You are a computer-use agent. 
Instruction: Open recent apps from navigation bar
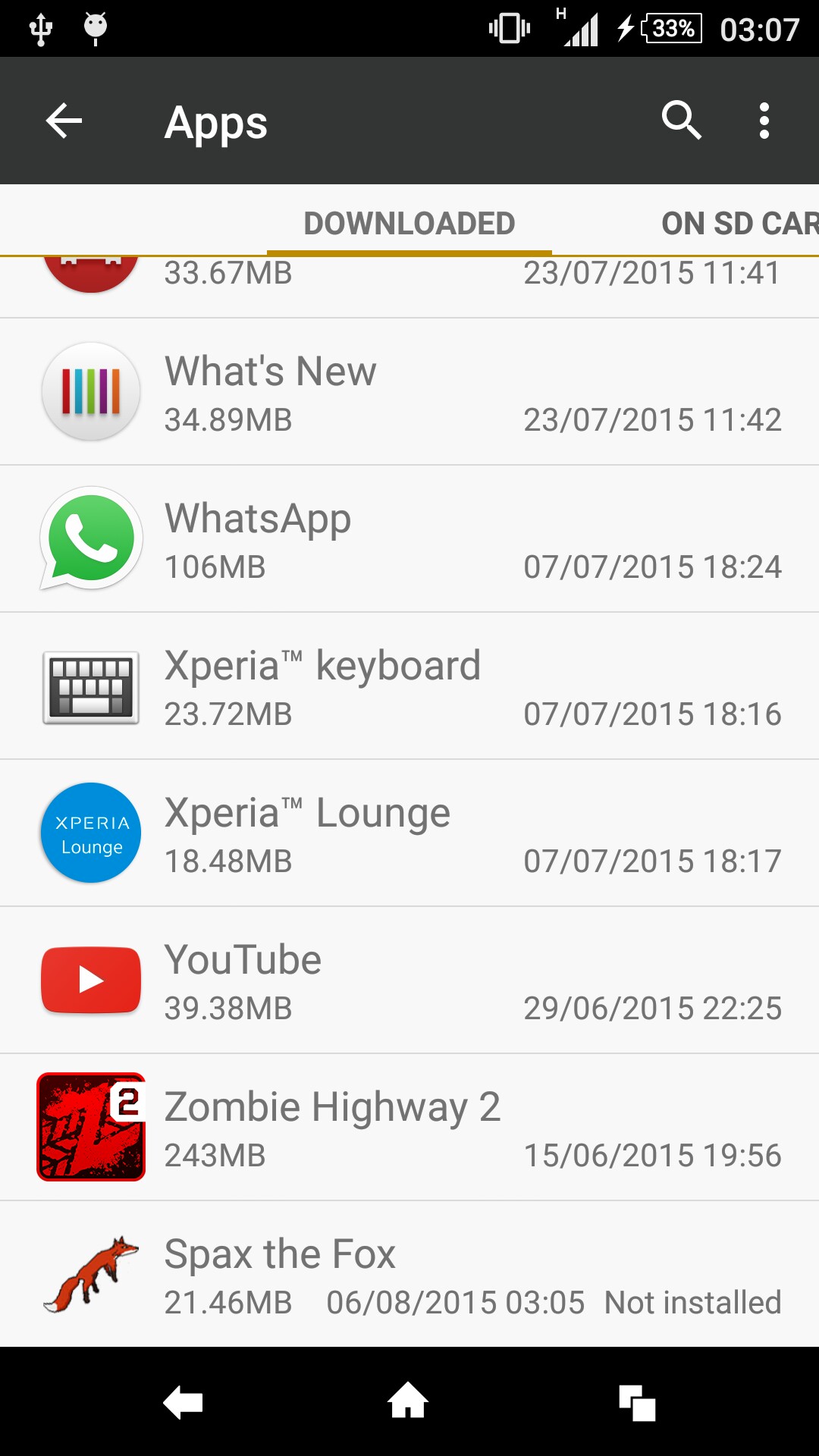pyautogui.click(x=637, y=1401)
